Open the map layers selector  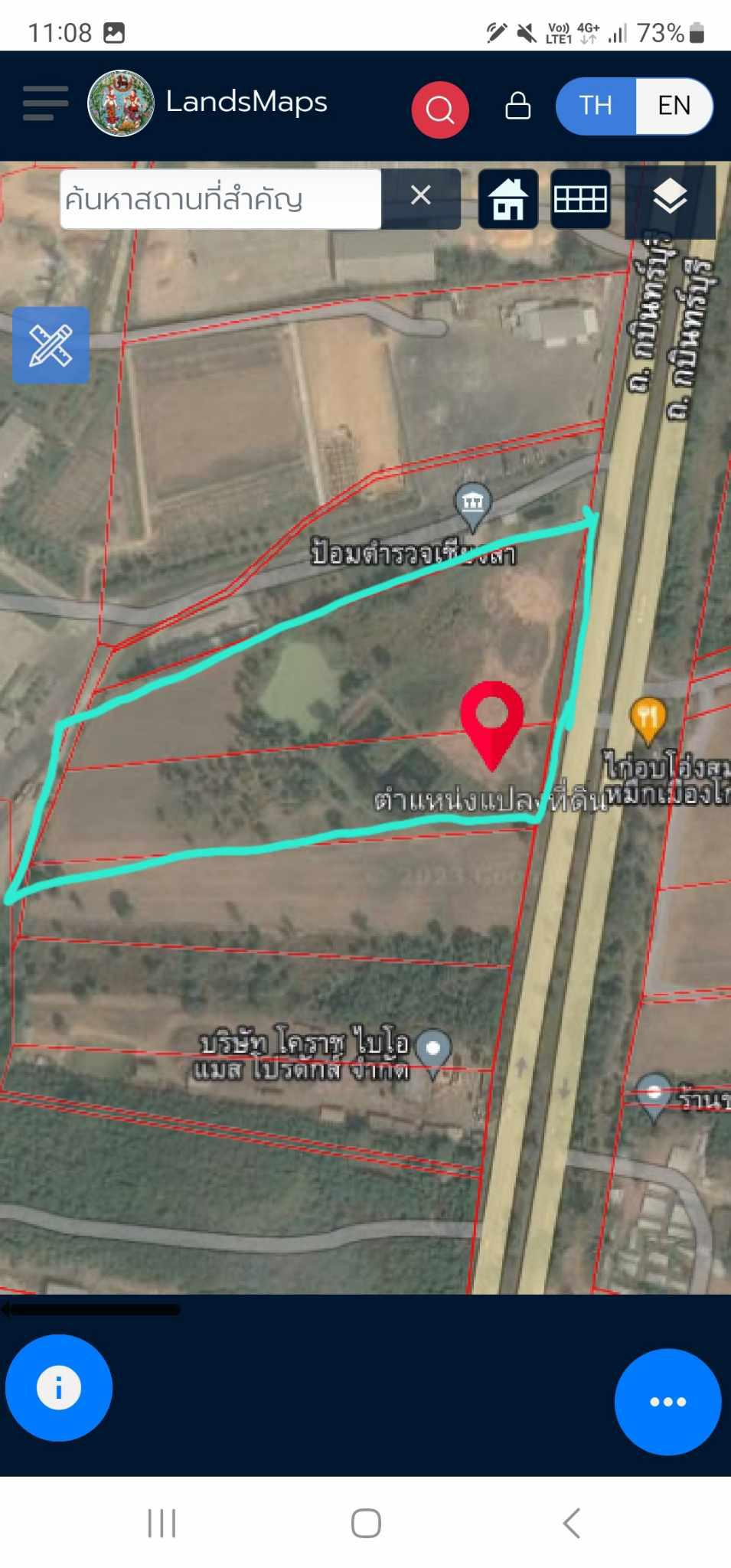[x=670, y=198]
